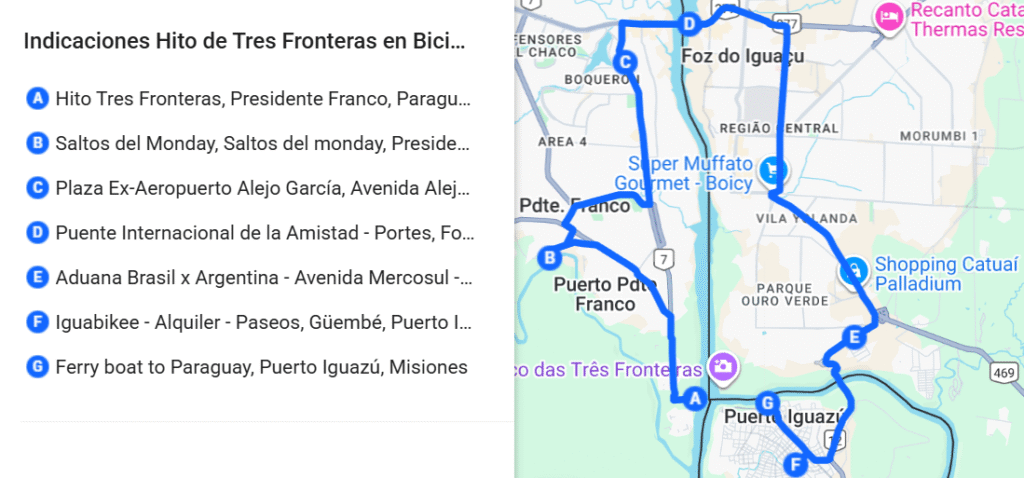1024x478 pixels.
Task: Select waypoint marker F on the map
Action: (x=796, y=463)
